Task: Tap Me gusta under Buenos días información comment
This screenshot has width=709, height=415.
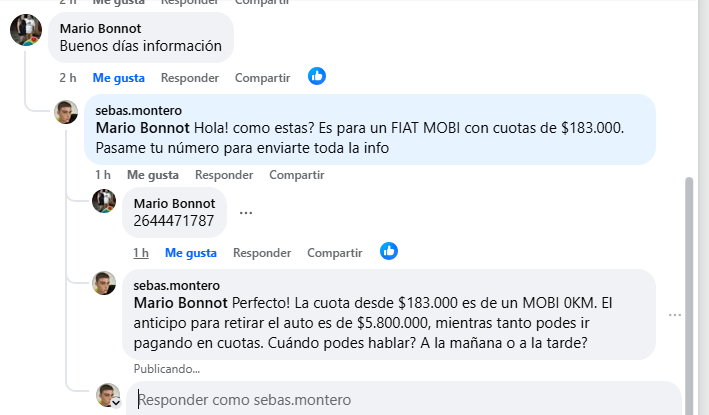Action: [x=118, y=78]
